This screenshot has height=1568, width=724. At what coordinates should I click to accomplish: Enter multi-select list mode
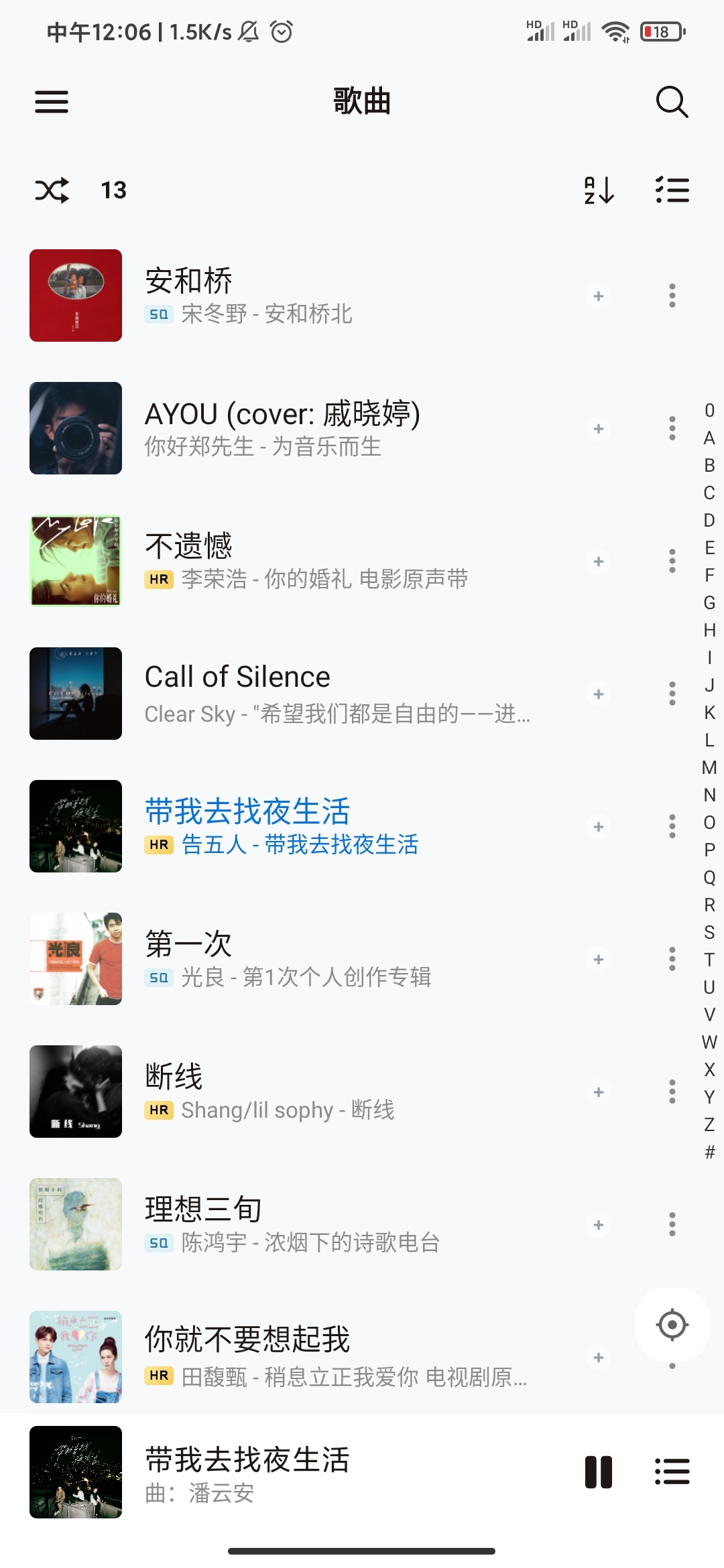point(672,190)
